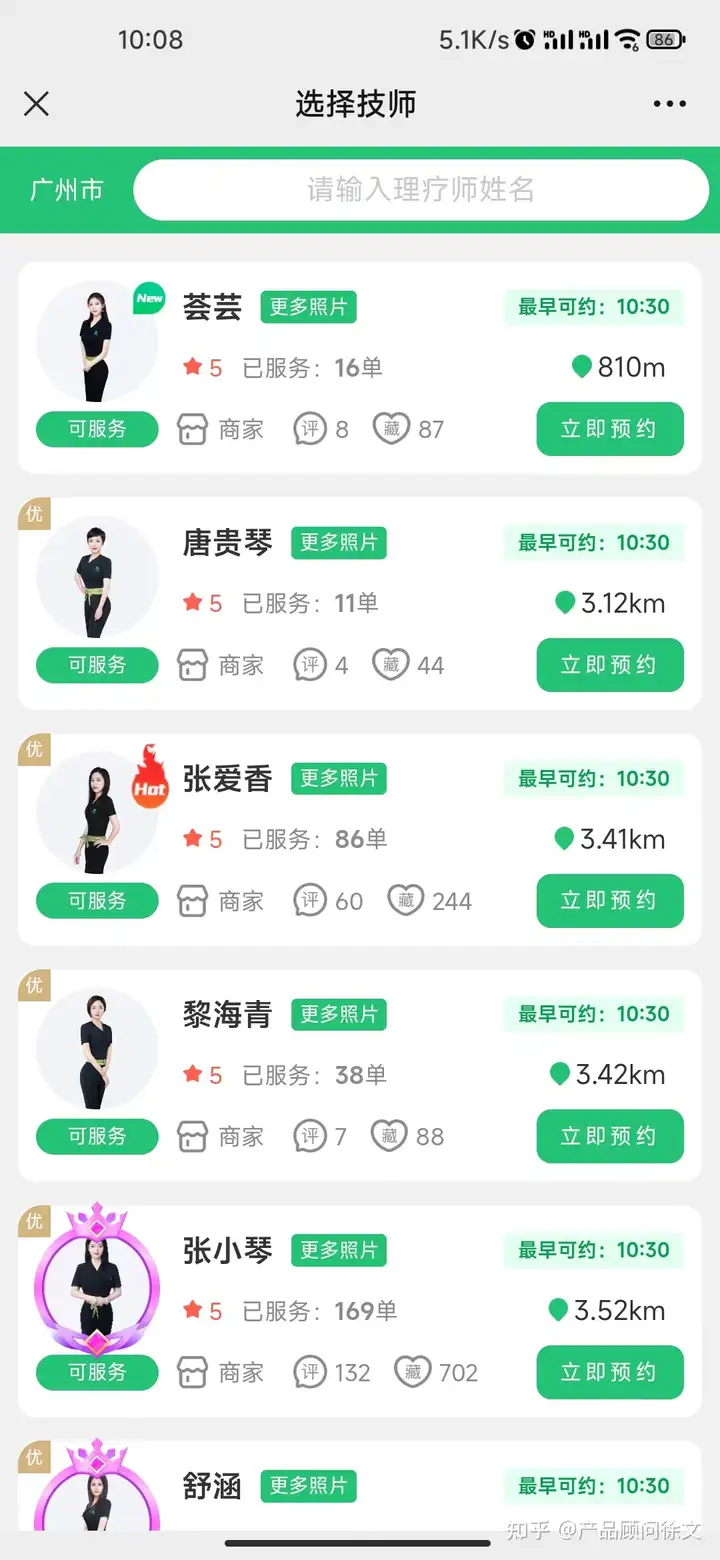The width and height of the screenshot is (720, 1560).
Task: Open 更多照片 for 张小琴
Action: 338,1251
